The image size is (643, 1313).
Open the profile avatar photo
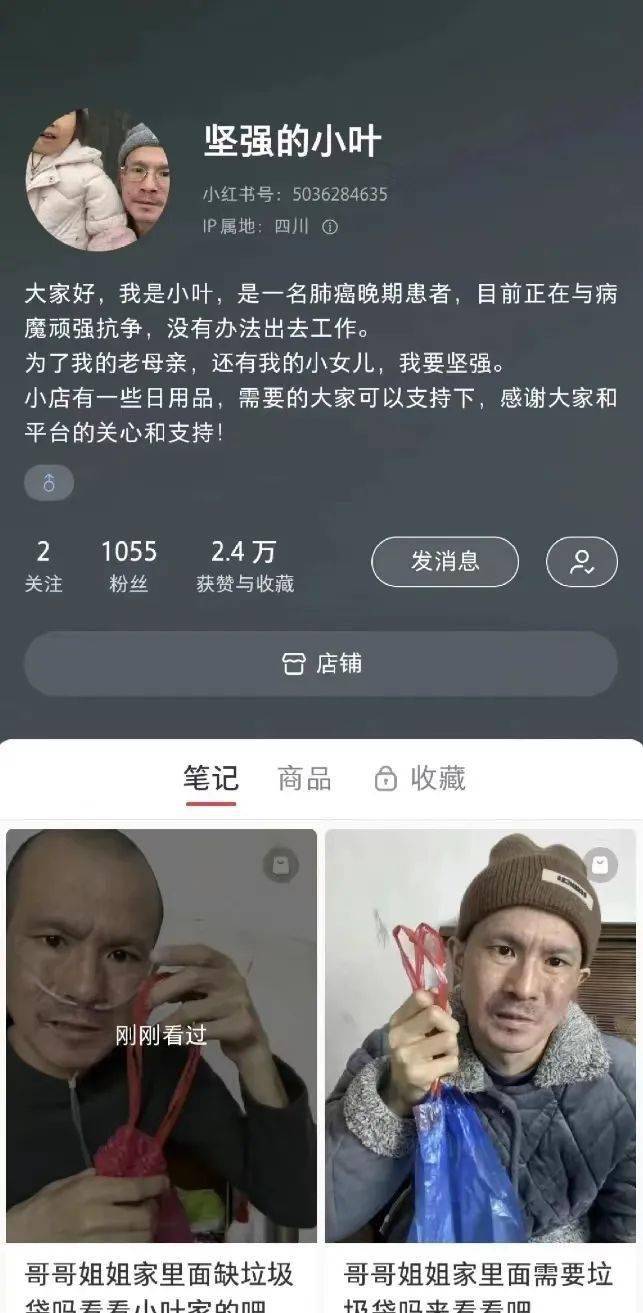click(98, 181)
